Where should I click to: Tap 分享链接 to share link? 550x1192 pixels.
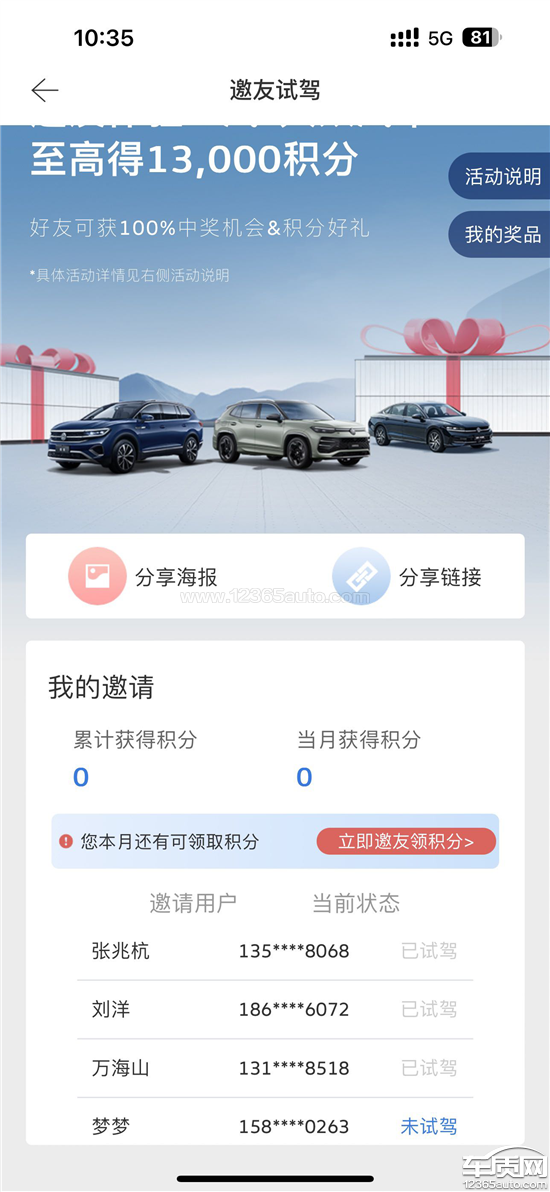(x=407, y=577)
